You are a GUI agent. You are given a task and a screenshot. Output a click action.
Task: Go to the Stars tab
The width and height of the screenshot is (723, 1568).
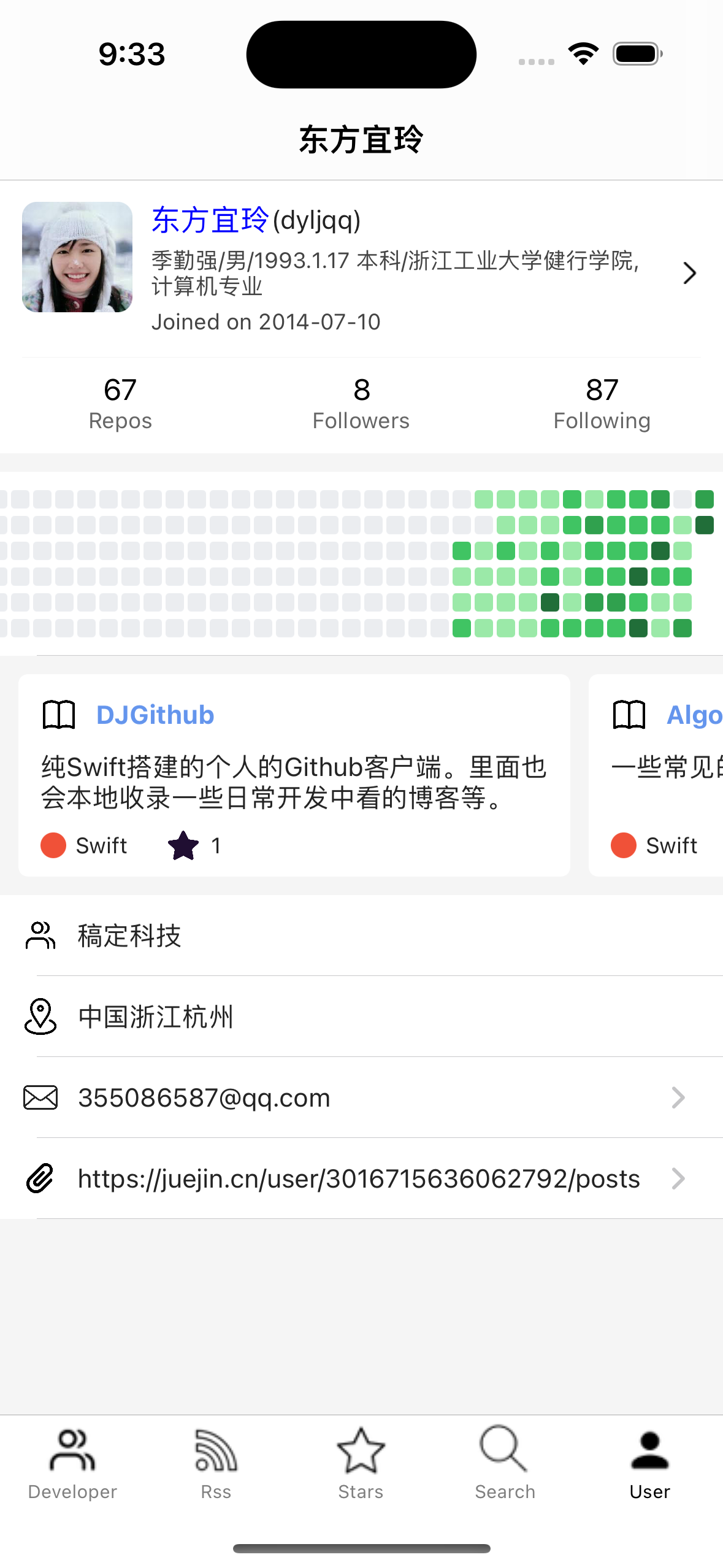[x=361, y=1464]
